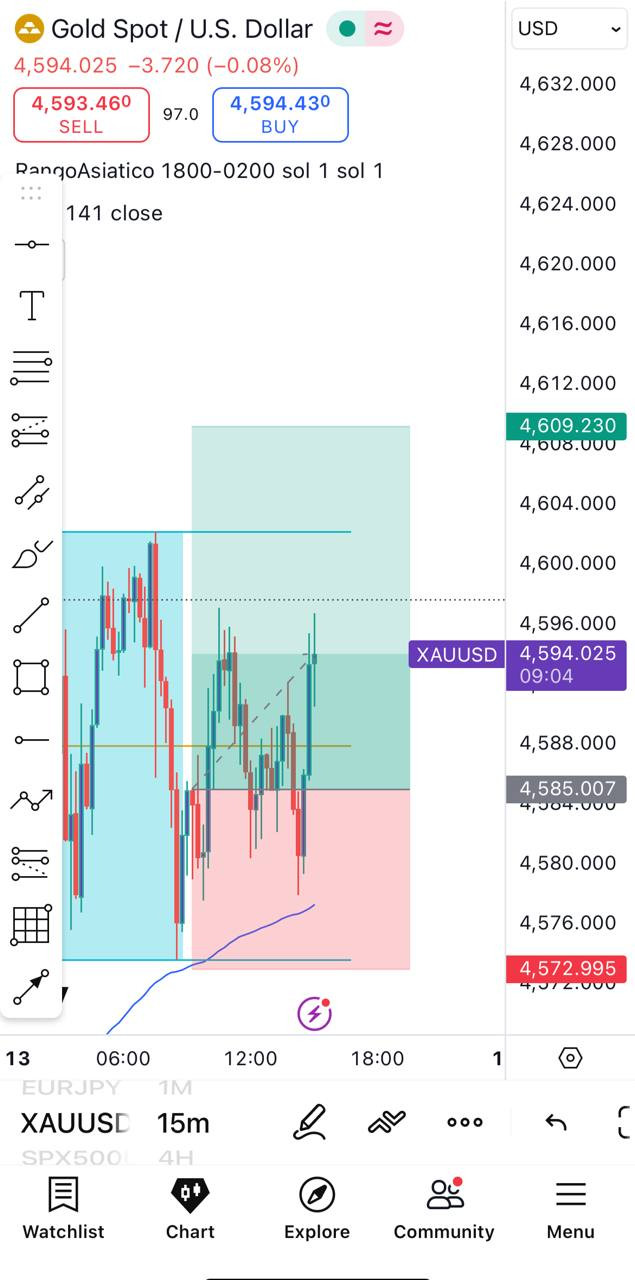Undo the last chart action
This screenshot has width=635, height=1280.
[555, 1122]
